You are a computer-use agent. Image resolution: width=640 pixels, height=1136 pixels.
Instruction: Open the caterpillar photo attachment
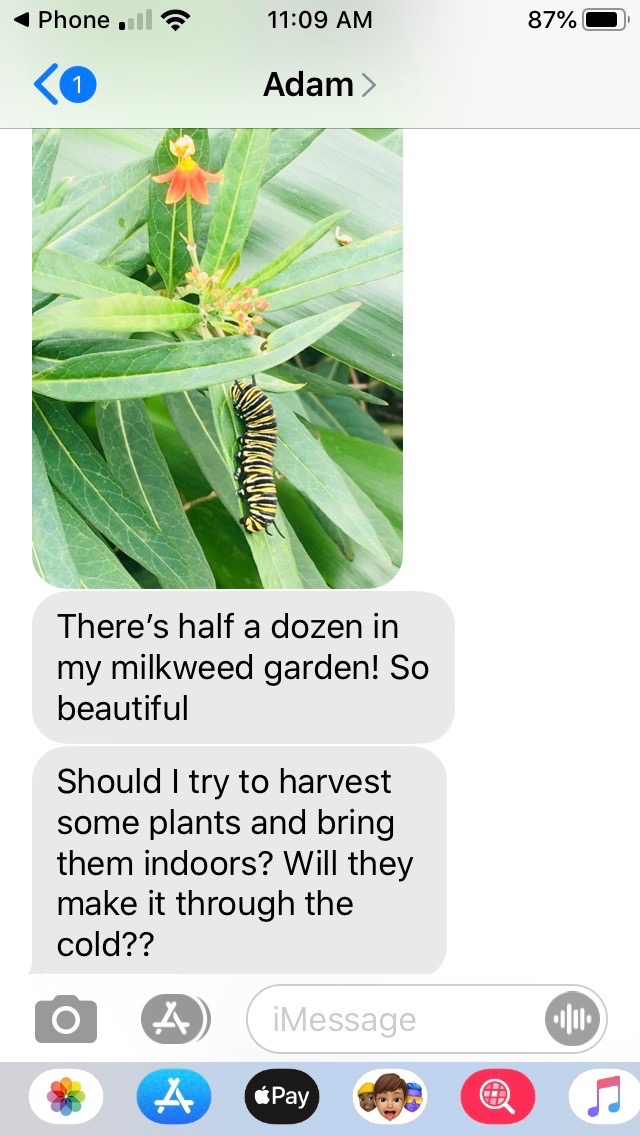(217, 358)
